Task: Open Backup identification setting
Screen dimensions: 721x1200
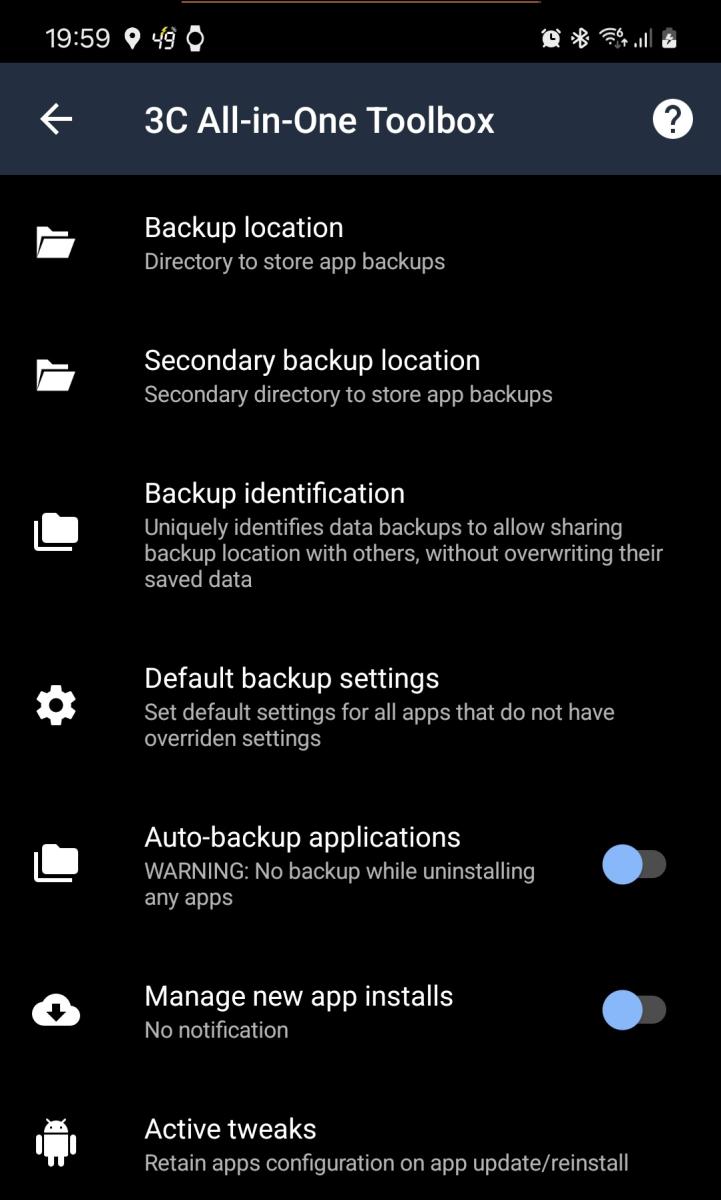Action: 360,534
